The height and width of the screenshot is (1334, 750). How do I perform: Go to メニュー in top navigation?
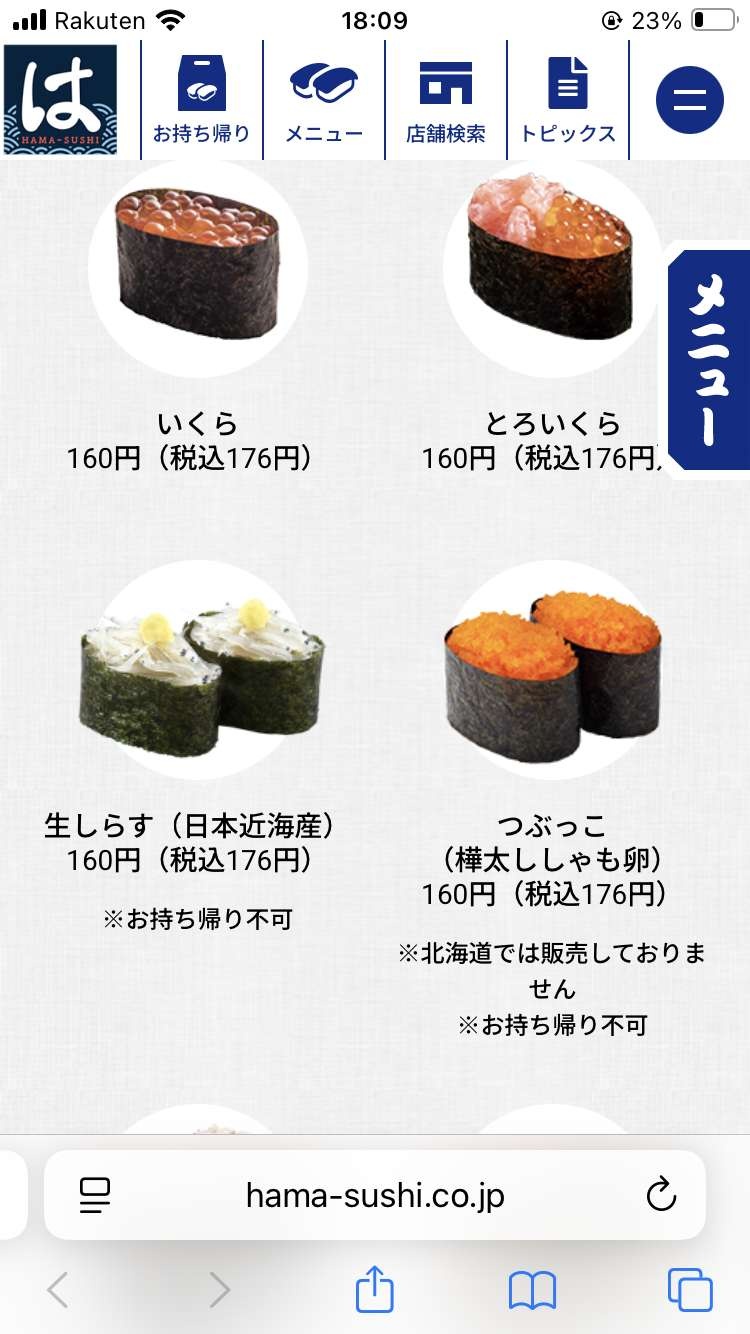[x=324, y=100]
